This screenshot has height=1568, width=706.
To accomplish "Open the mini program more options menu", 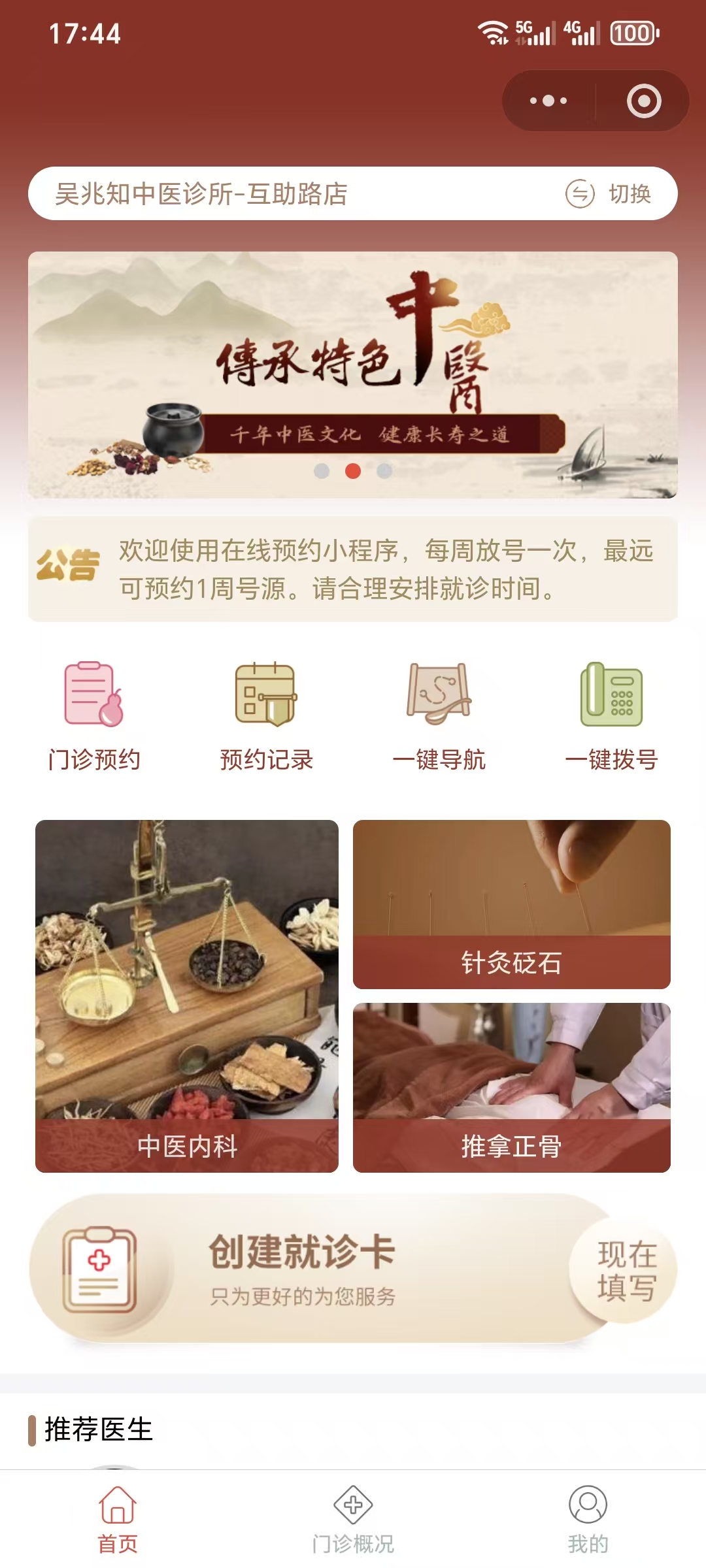I will pos(548,101).
